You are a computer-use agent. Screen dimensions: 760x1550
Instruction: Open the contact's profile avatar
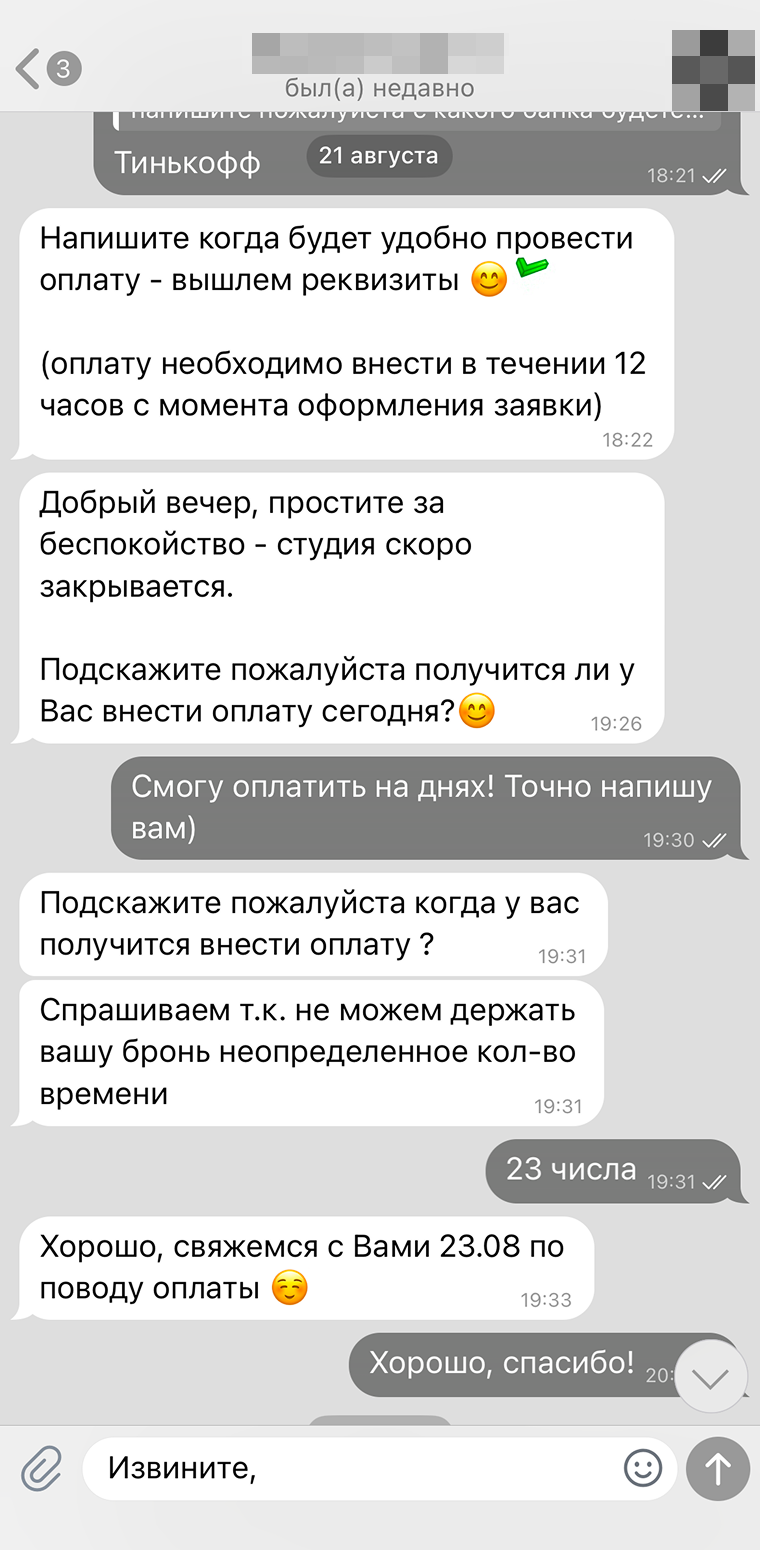712,68
